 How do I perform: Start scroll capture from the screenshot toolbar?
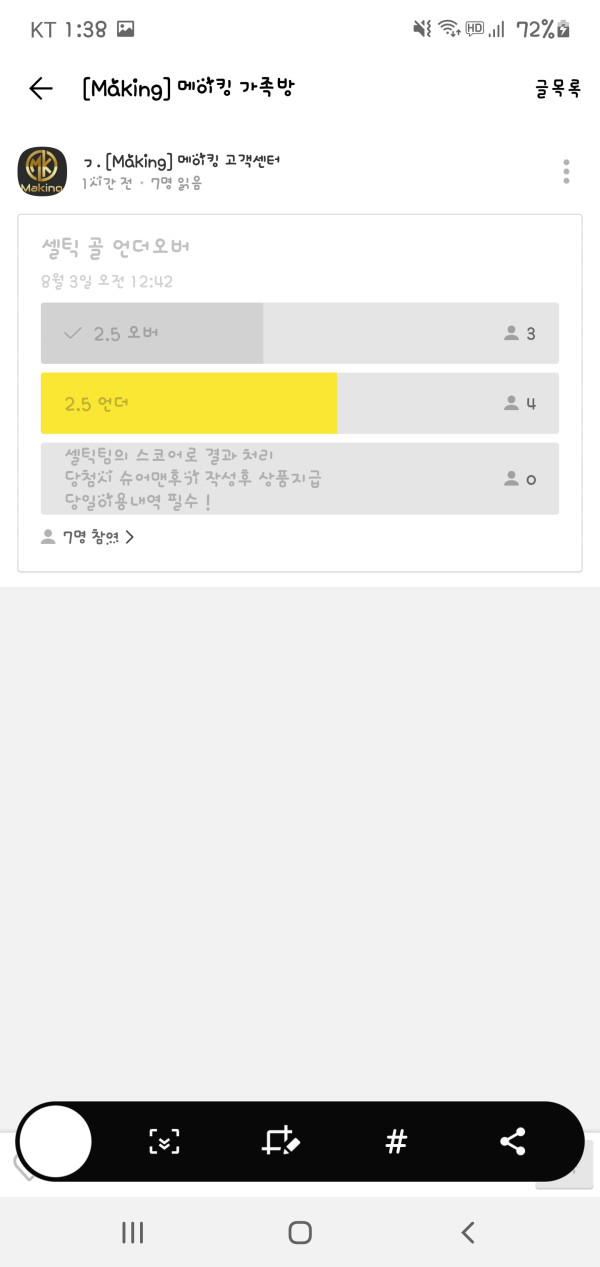pos(164,1141)
